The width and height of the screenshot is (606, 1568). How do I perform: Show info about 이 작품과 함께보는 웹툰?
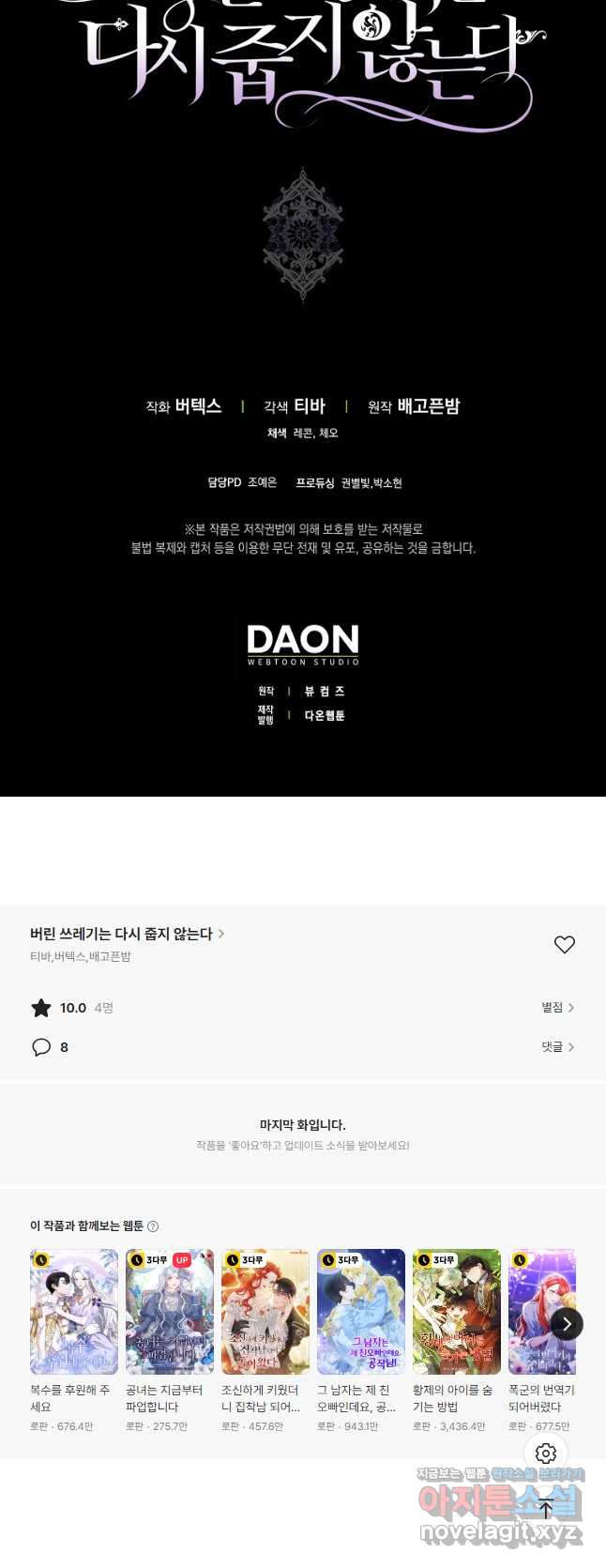point(154,1226)
